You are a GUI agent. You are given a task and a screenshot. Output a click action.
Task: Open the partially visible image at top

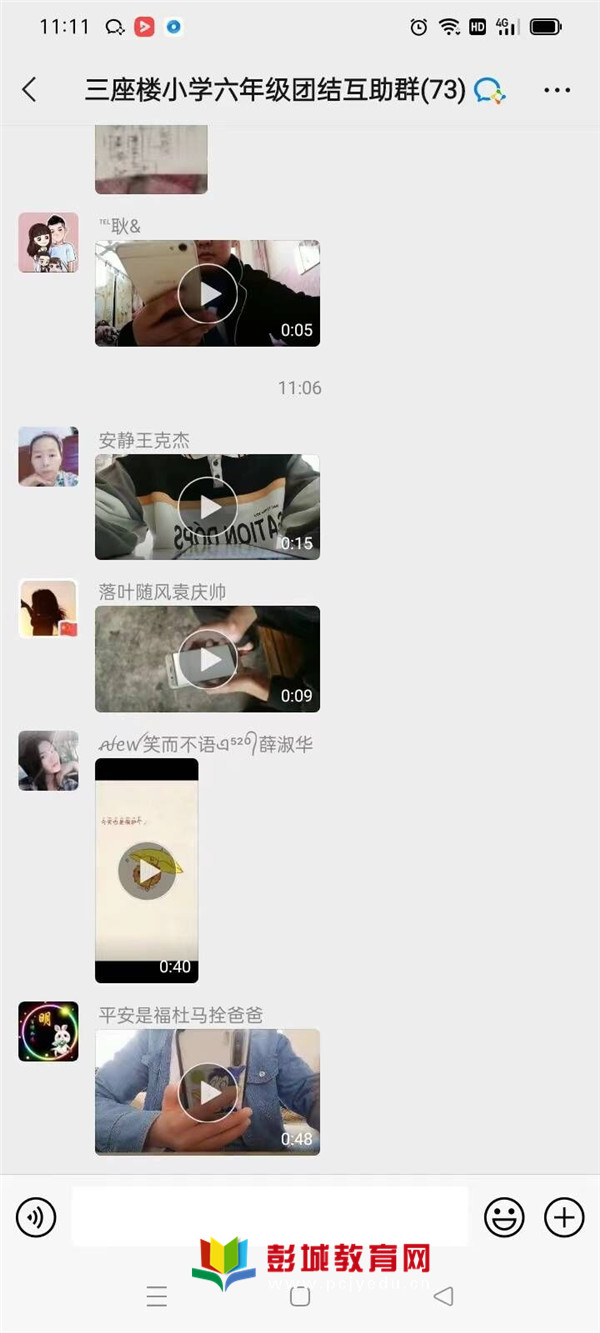click(151, 158)
